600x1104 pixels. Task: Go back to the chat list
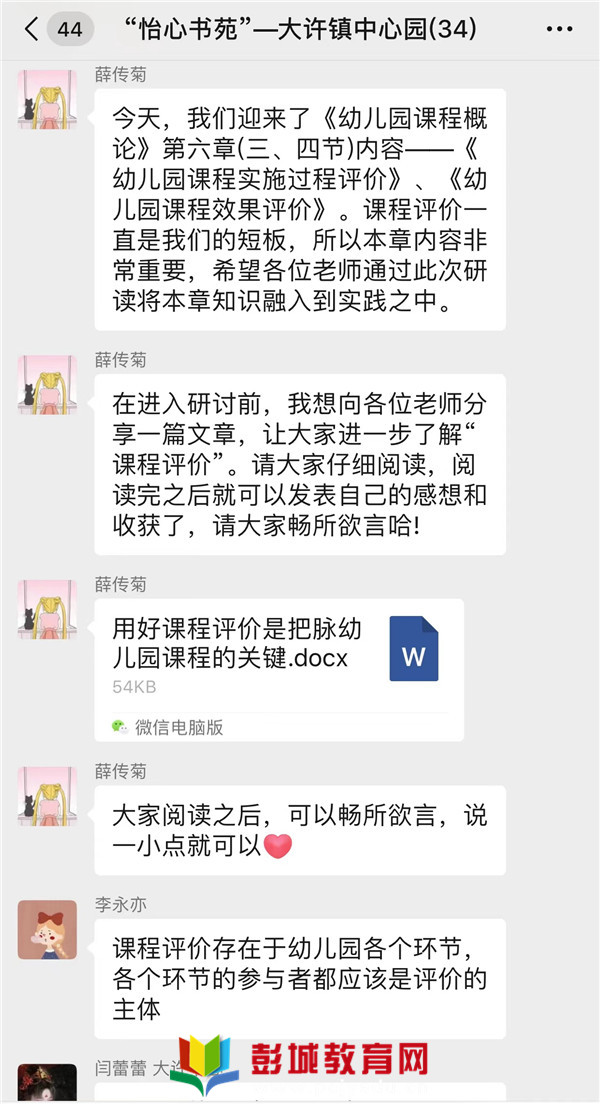coord(32,30)
